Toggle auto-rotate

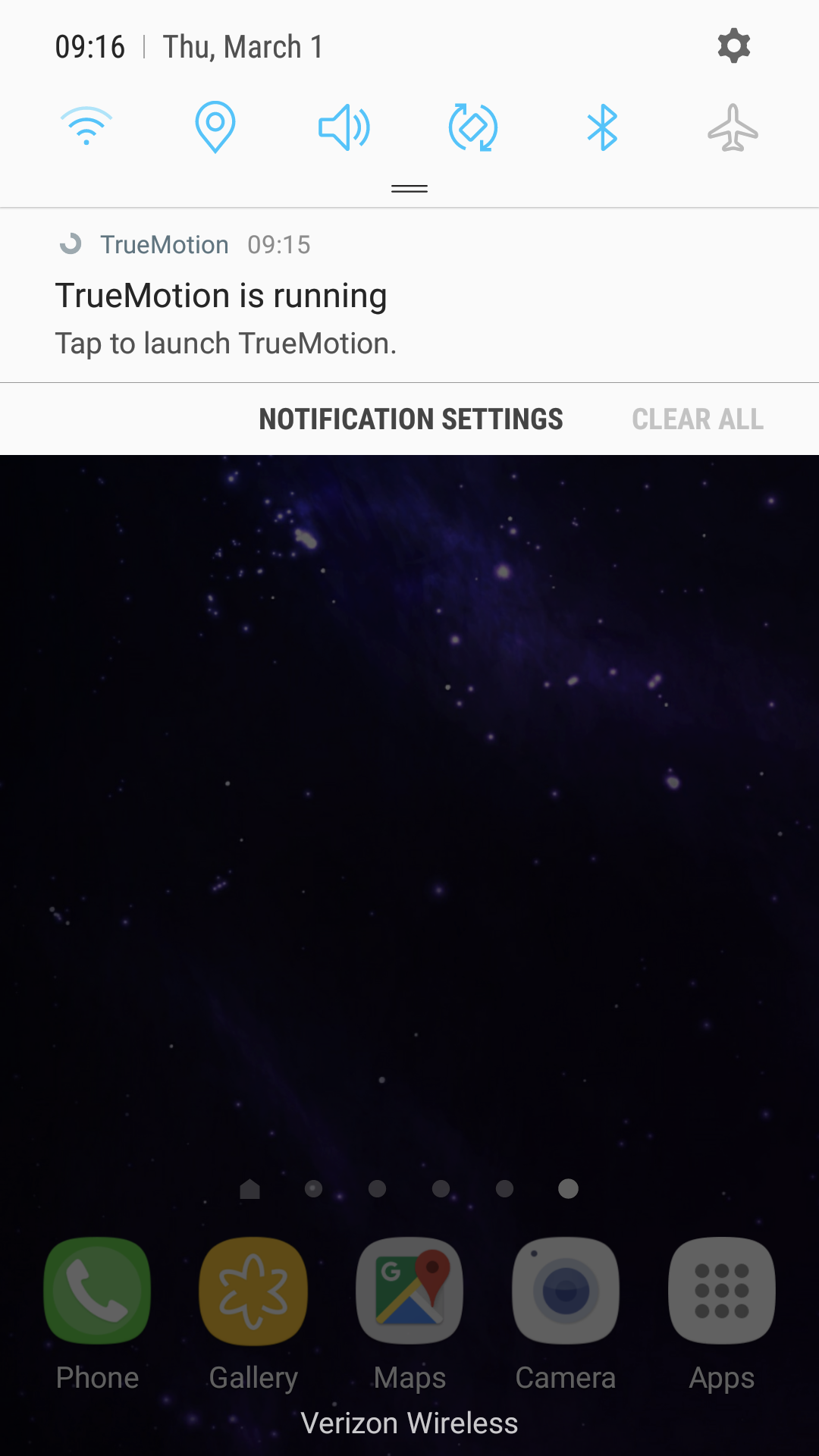[473, 127]
